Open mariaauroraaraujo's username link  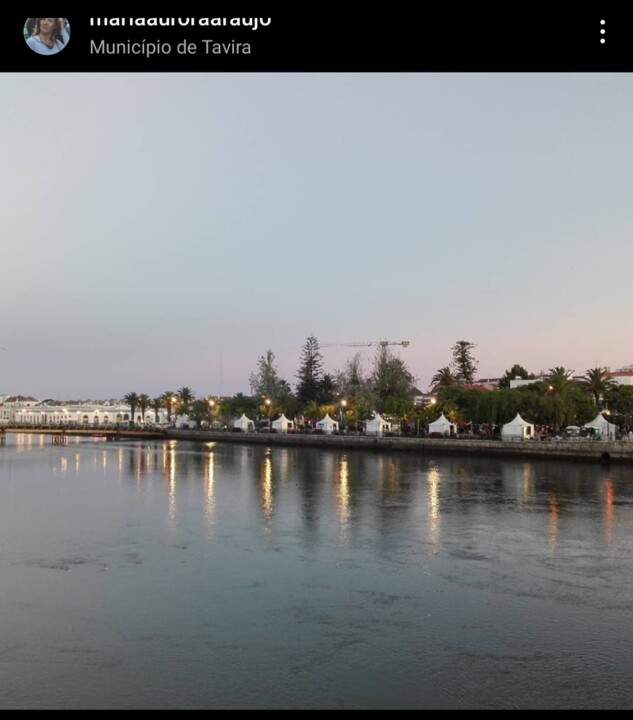(180, 21)
